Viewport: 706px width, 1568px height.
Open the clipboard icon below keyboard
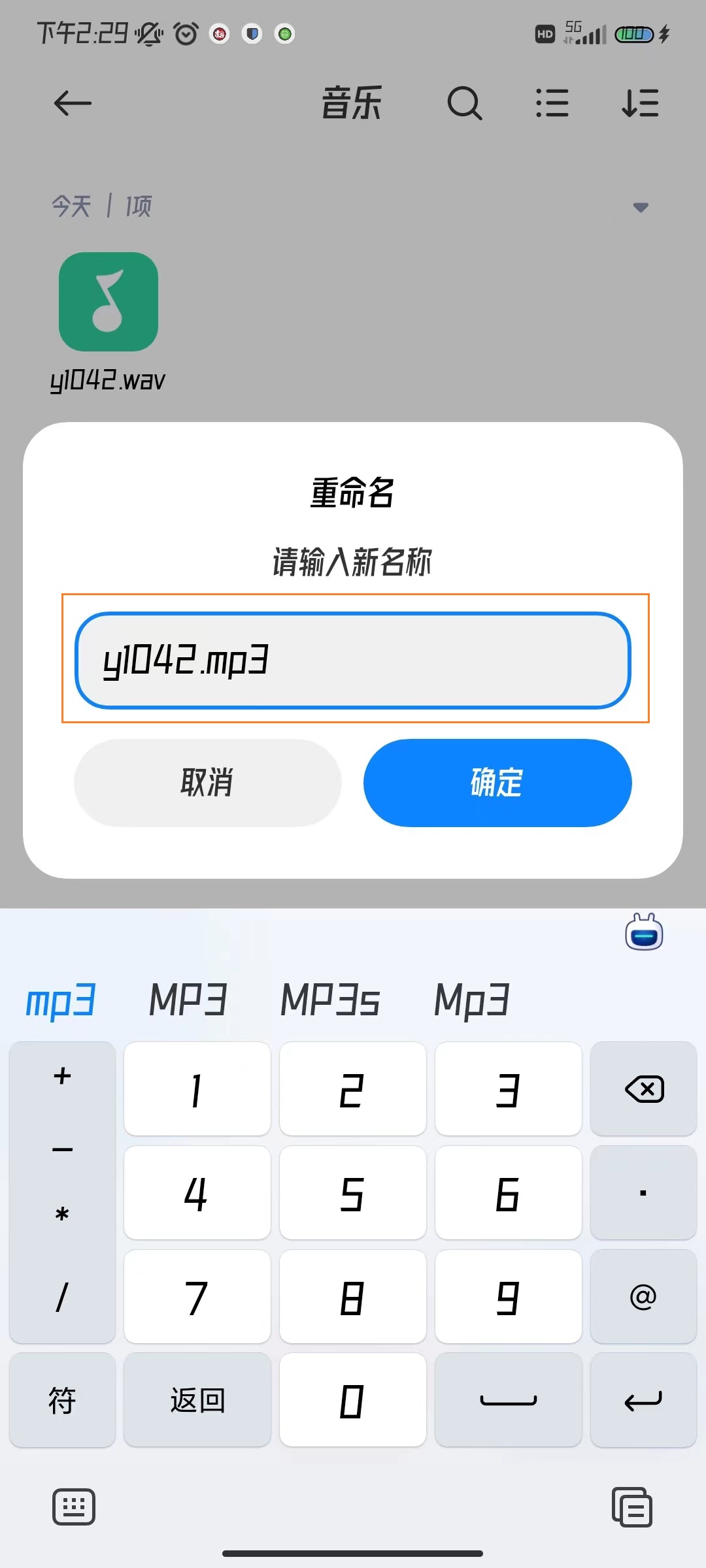[631, 1507]
